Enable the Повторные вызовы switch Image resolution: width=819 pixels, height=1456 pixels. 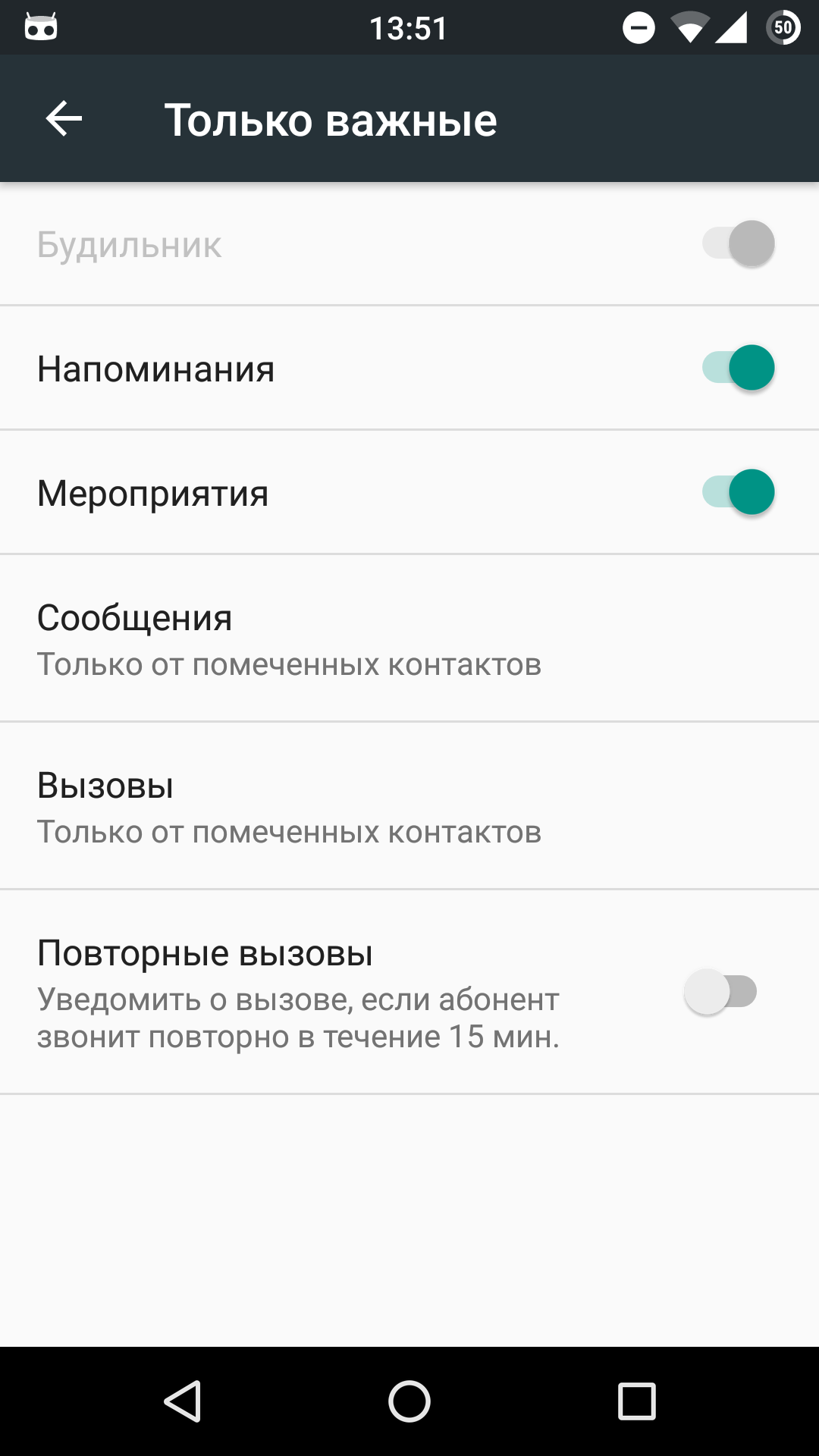pos(720,992)
